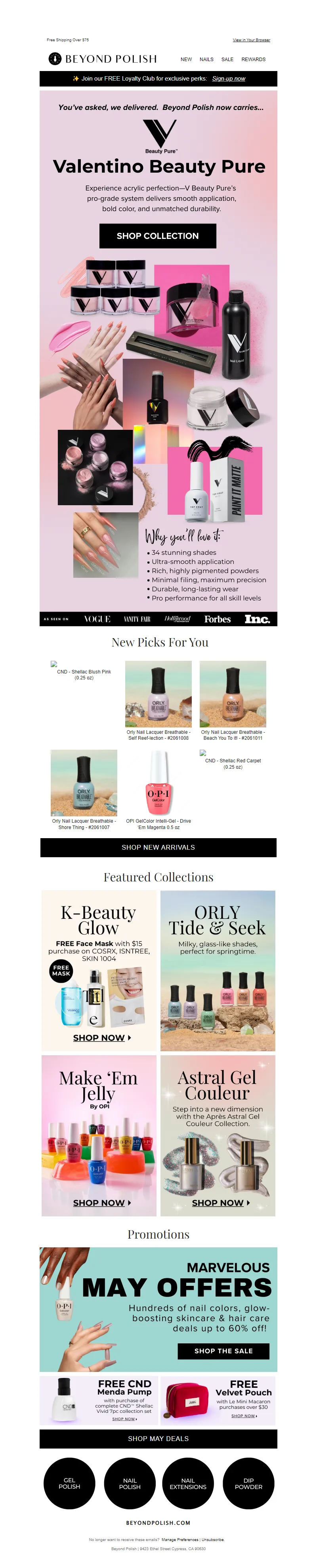Viewport: 317px width, 1568px height.
Task: Select the GEL POLISH circle
Action: point(69,1483)
